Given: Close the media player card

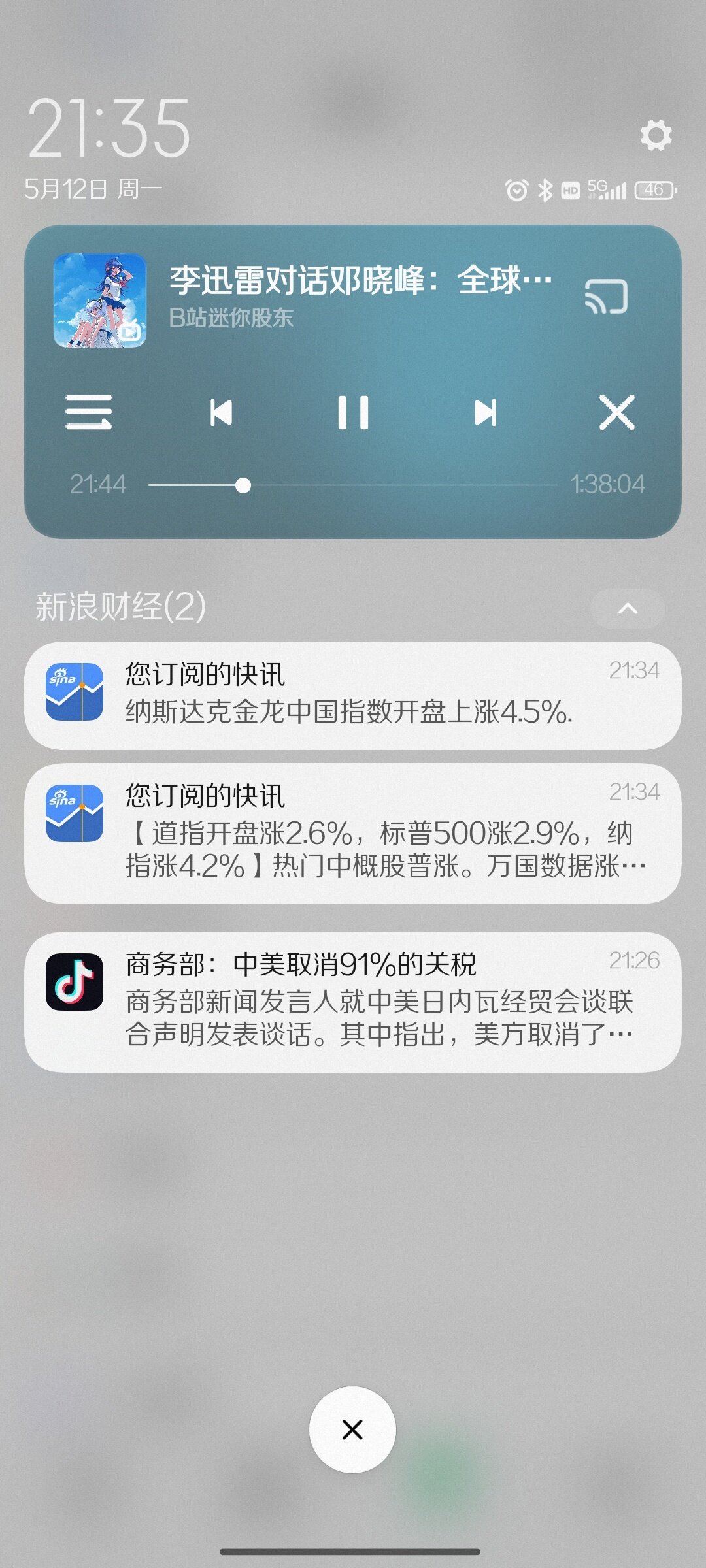Looking at the screenshot, I should coord(616,413).
